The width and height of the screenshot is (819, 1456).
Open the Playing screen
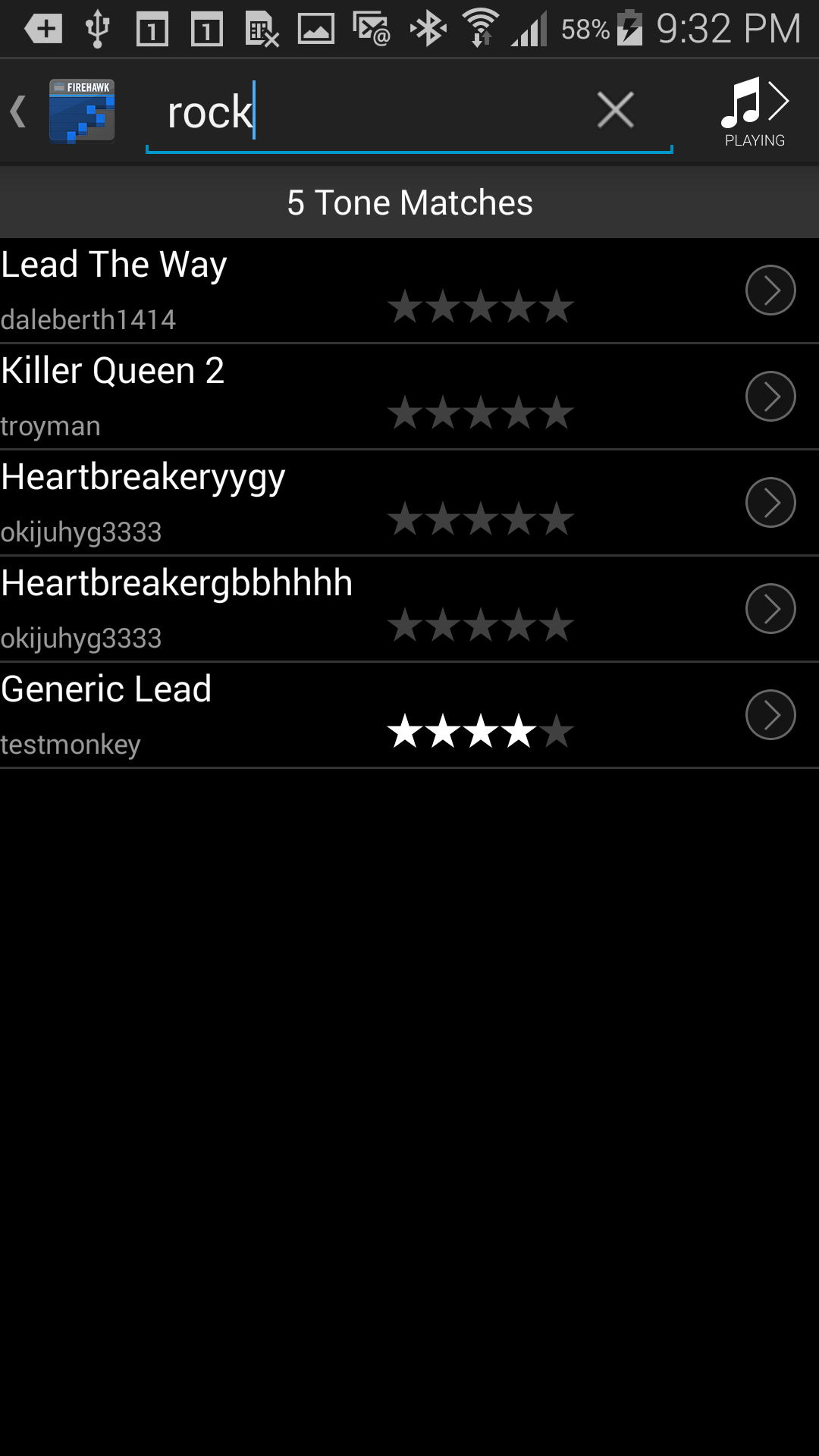click(x=755, y=112)
